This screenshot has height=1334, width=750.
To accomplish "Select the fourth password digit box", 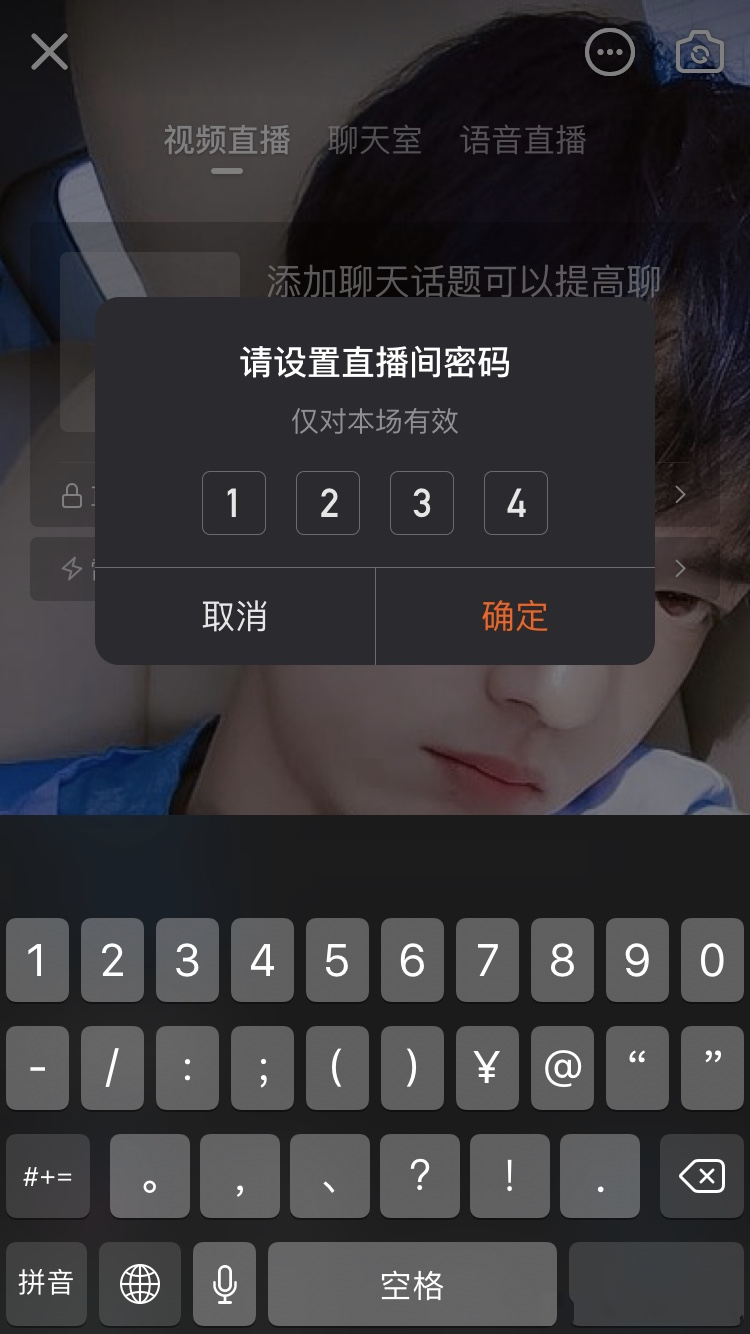I will [x=516, y=503].
